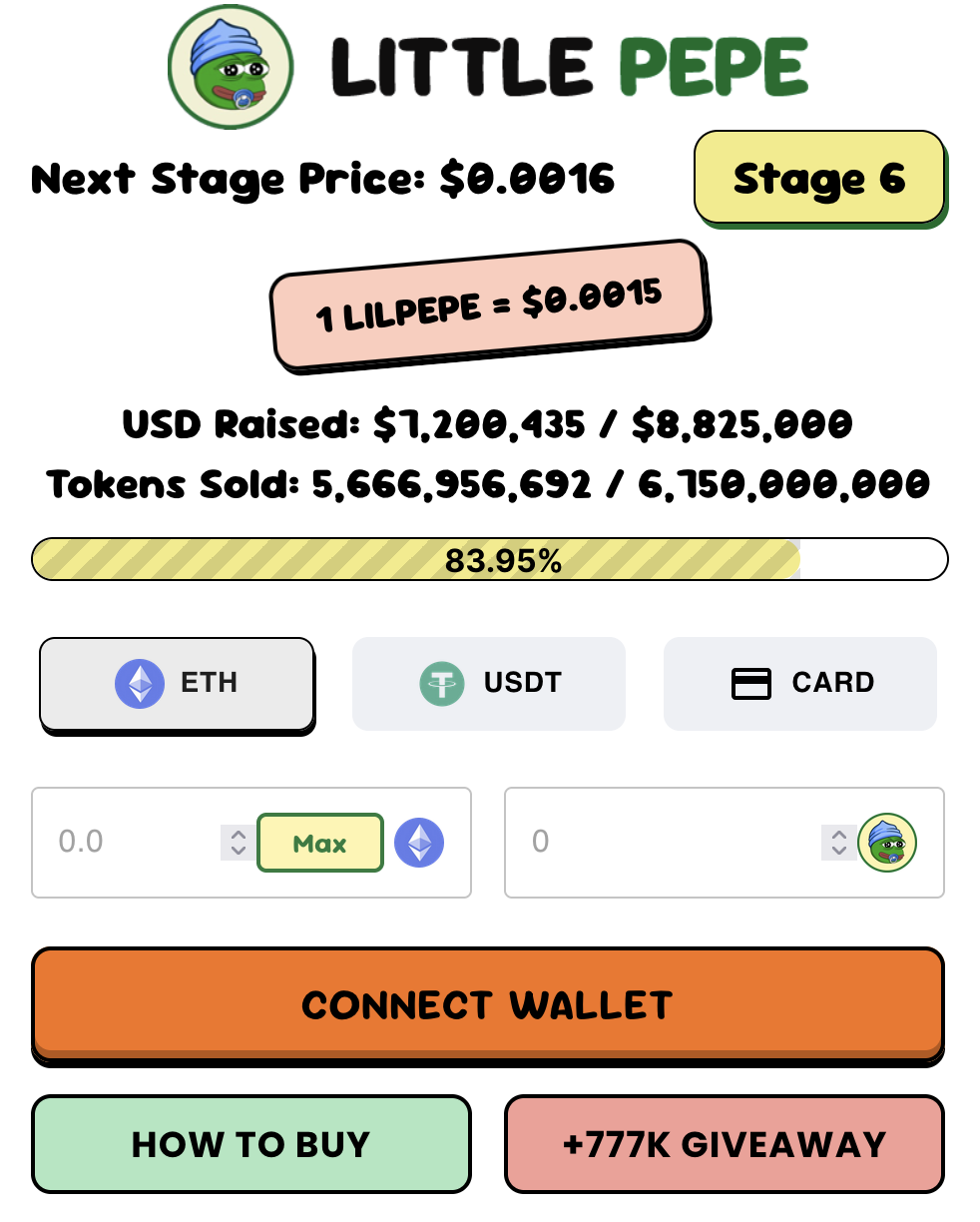The image size is (980, 1222).
Task: Open the +777K GIVEAWAY page
Action: point(724,1144)
